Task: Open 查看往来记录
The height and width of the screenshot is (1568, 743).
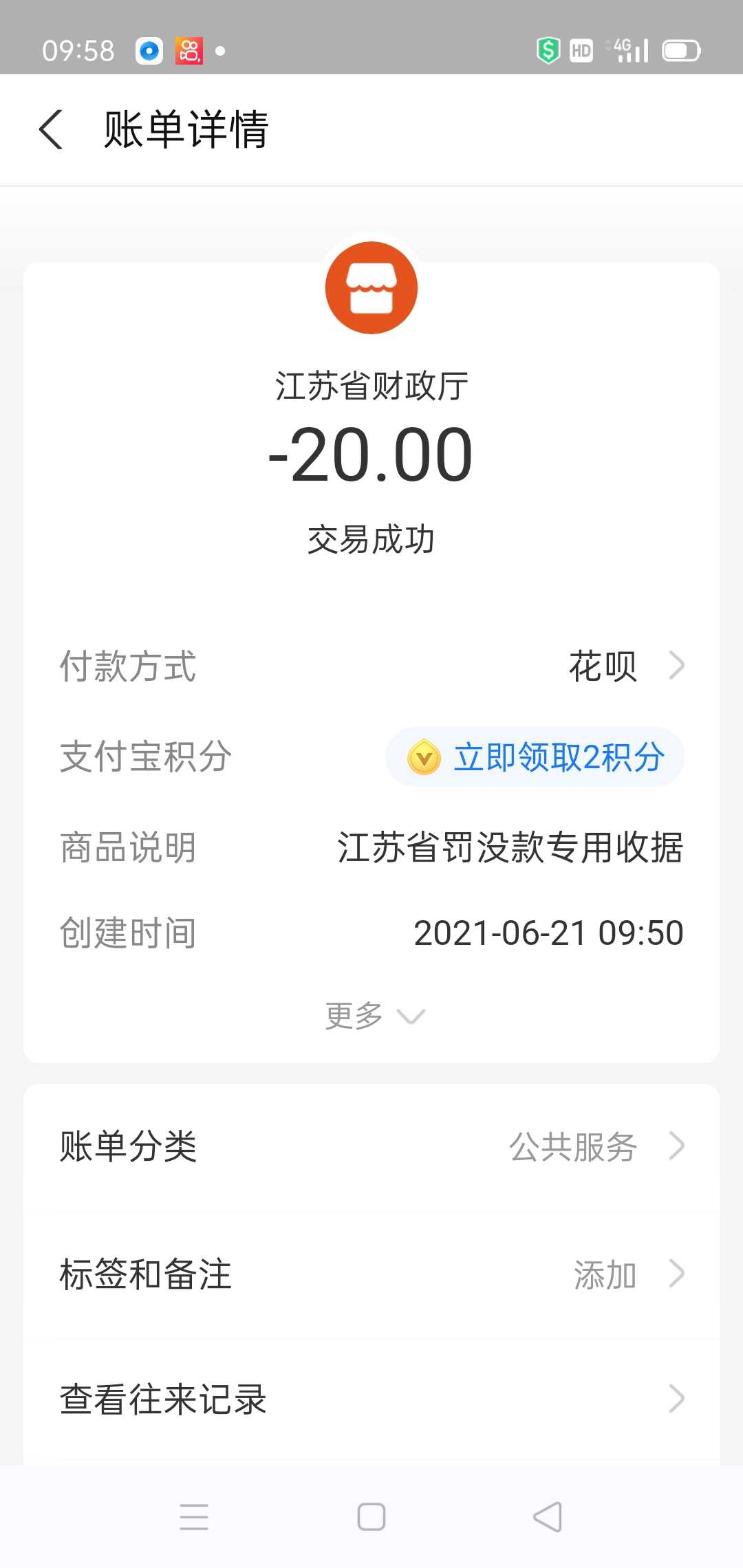Action: pyautogui.click(x=371, y=1399)
